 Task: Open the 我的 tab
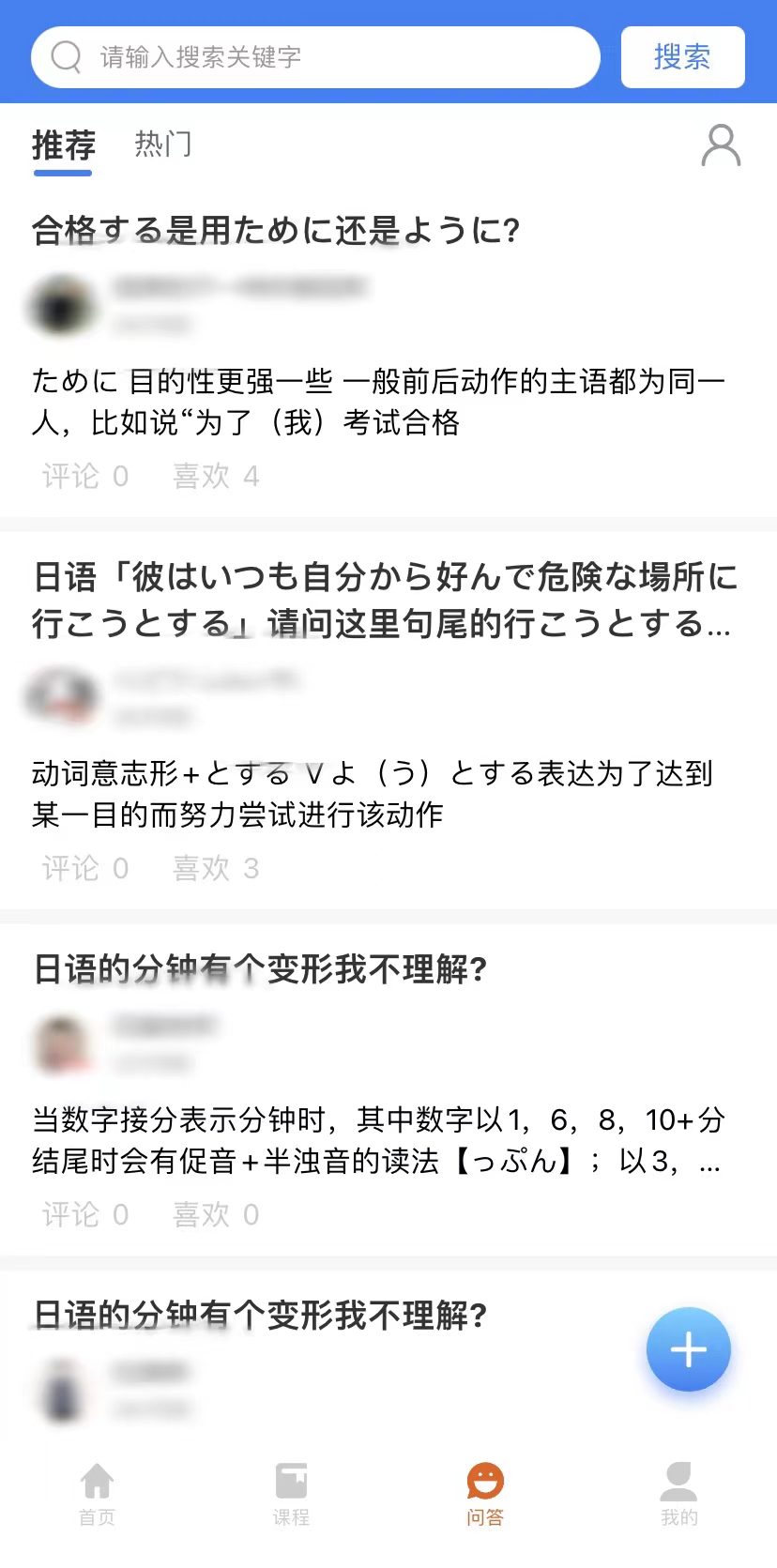point(679,1494)
